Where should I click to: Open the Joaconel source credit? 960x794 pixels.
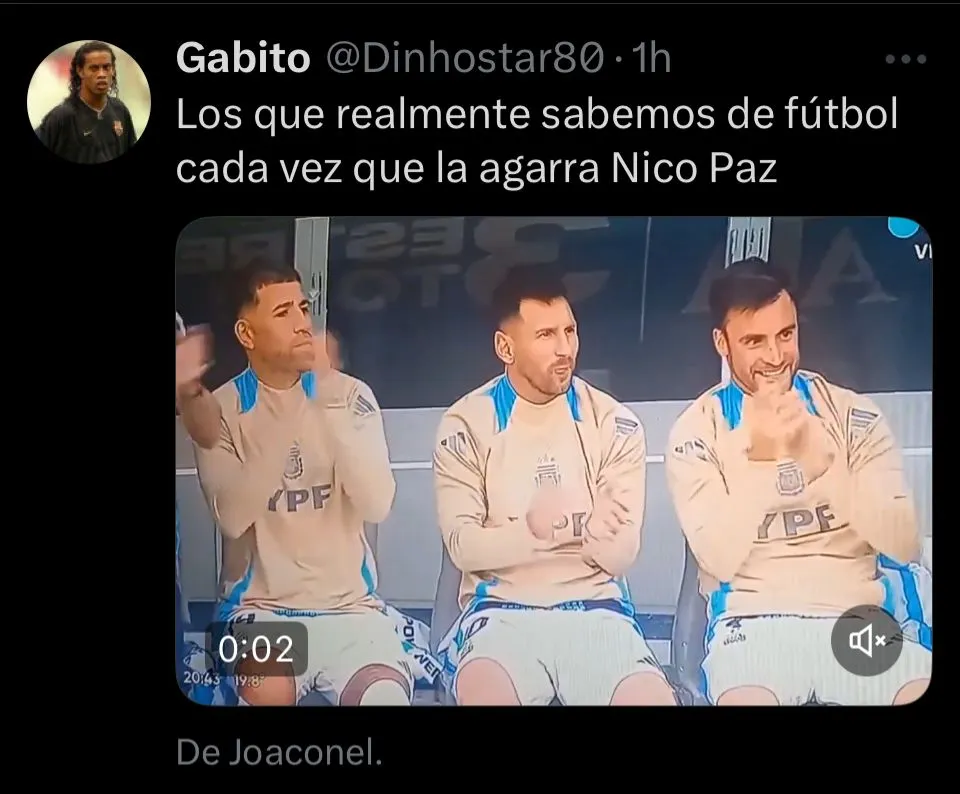[279, 752]
